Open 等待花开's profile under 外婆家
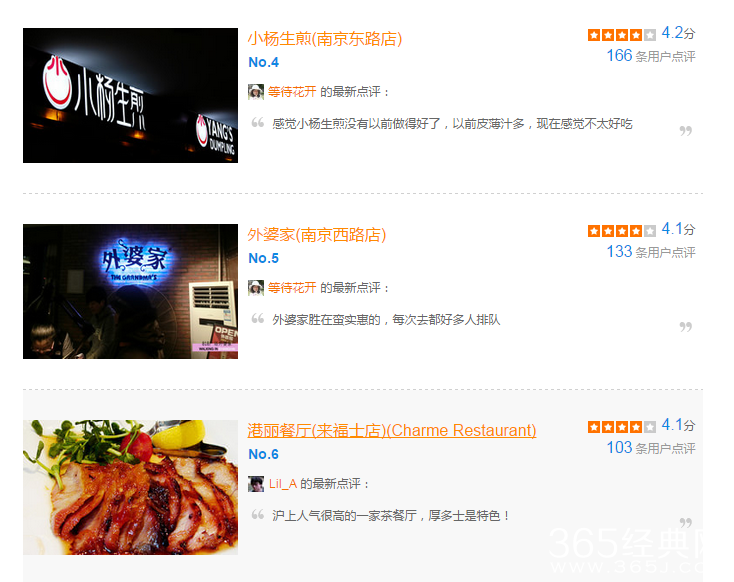This screenshot has width=734, height=582. click(292, 288)
